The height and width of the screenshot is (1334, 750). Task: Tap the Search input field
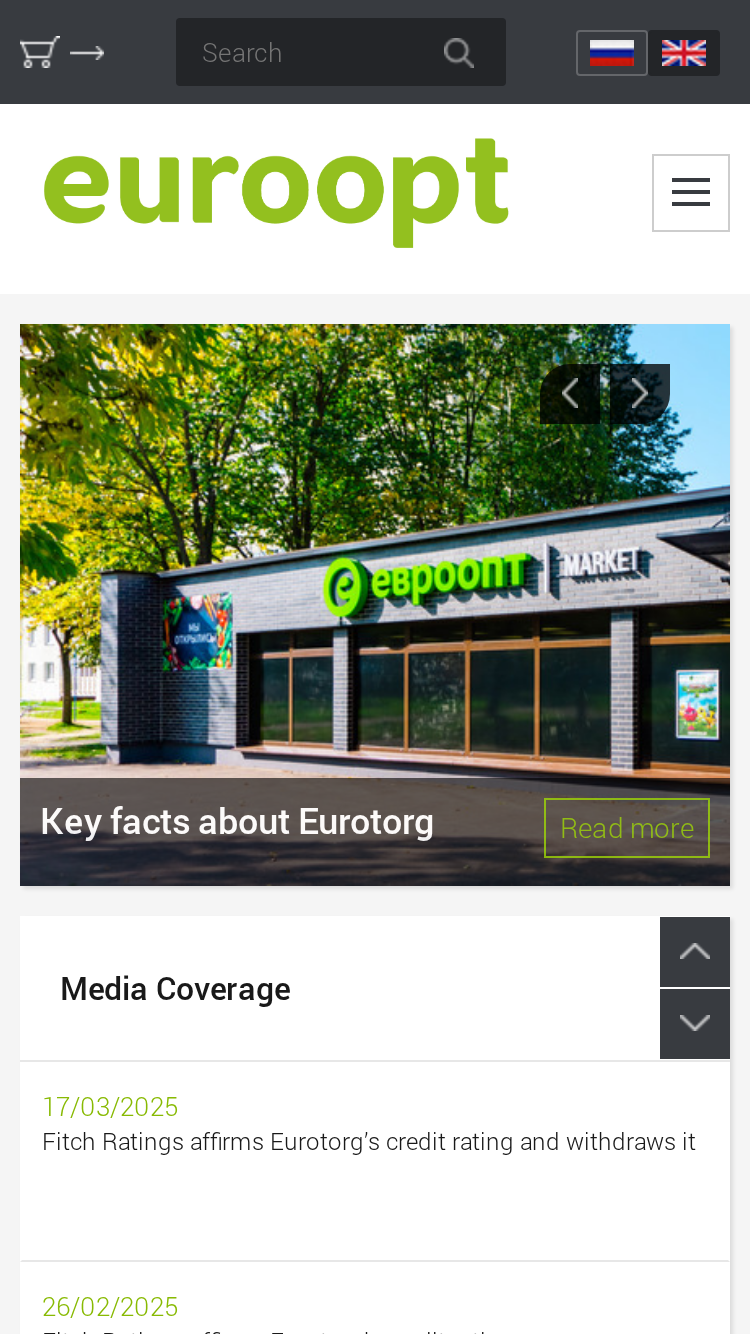pos(310,52)
